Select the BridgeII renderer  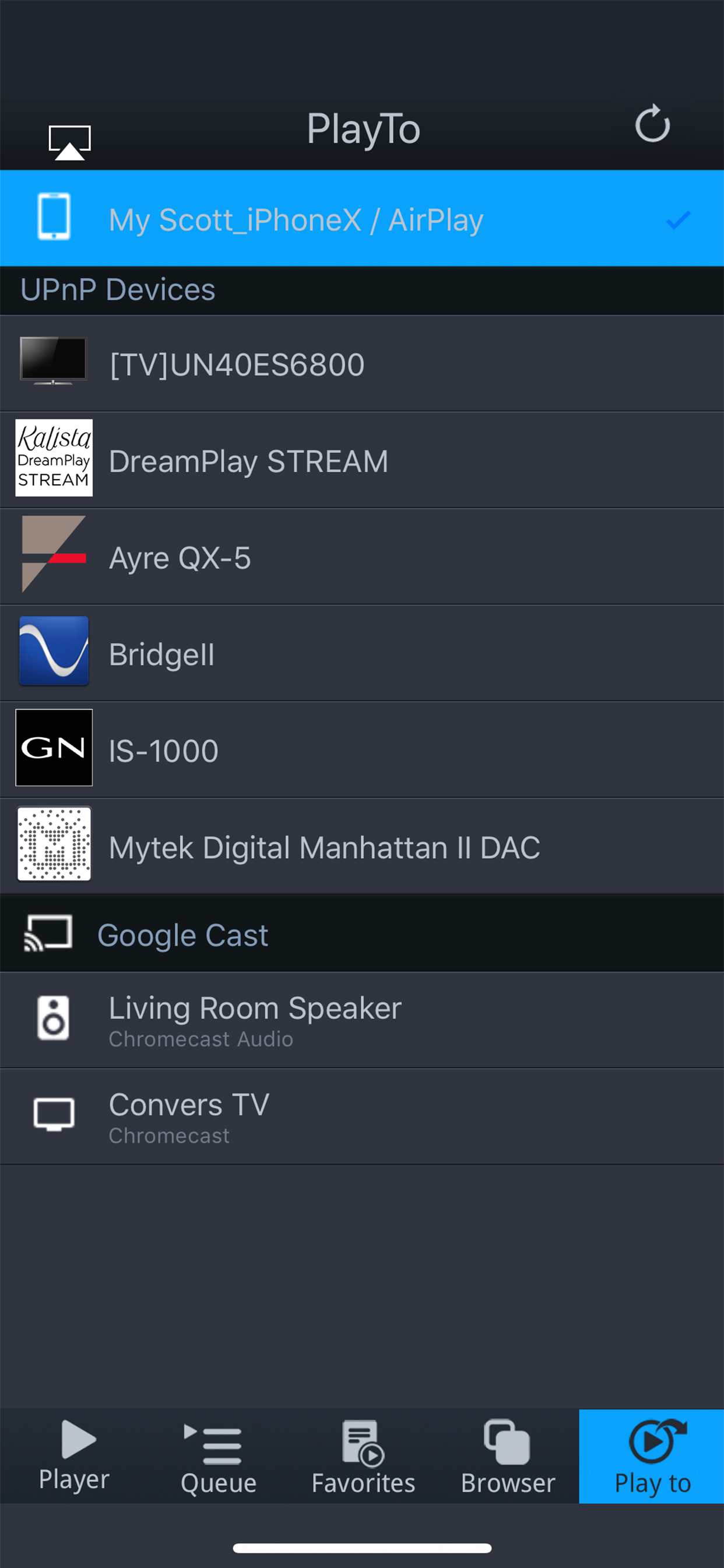point(361,654)
